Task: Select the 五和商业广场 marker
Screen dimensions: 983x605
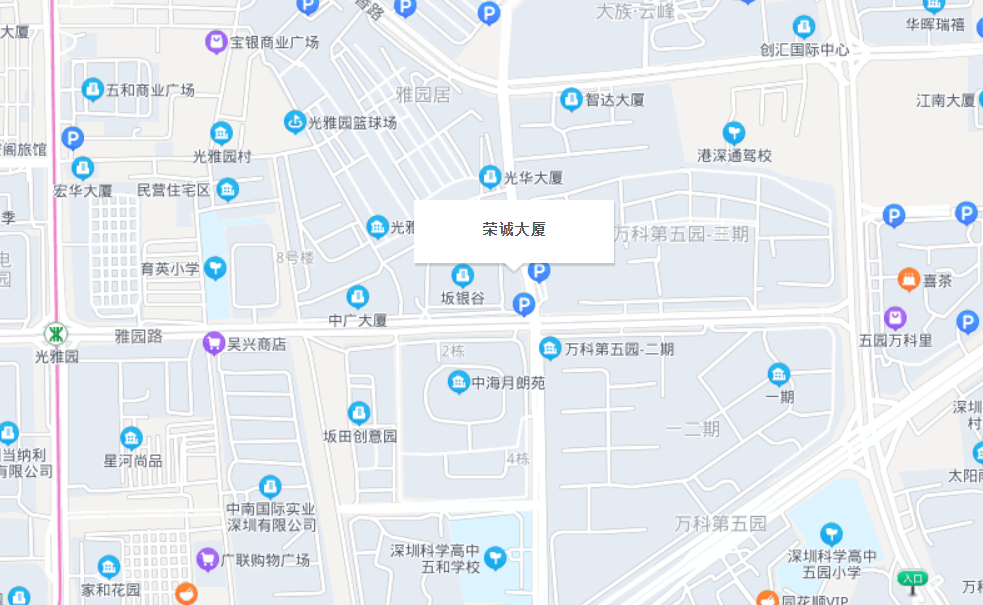Action: coord(92,90)
